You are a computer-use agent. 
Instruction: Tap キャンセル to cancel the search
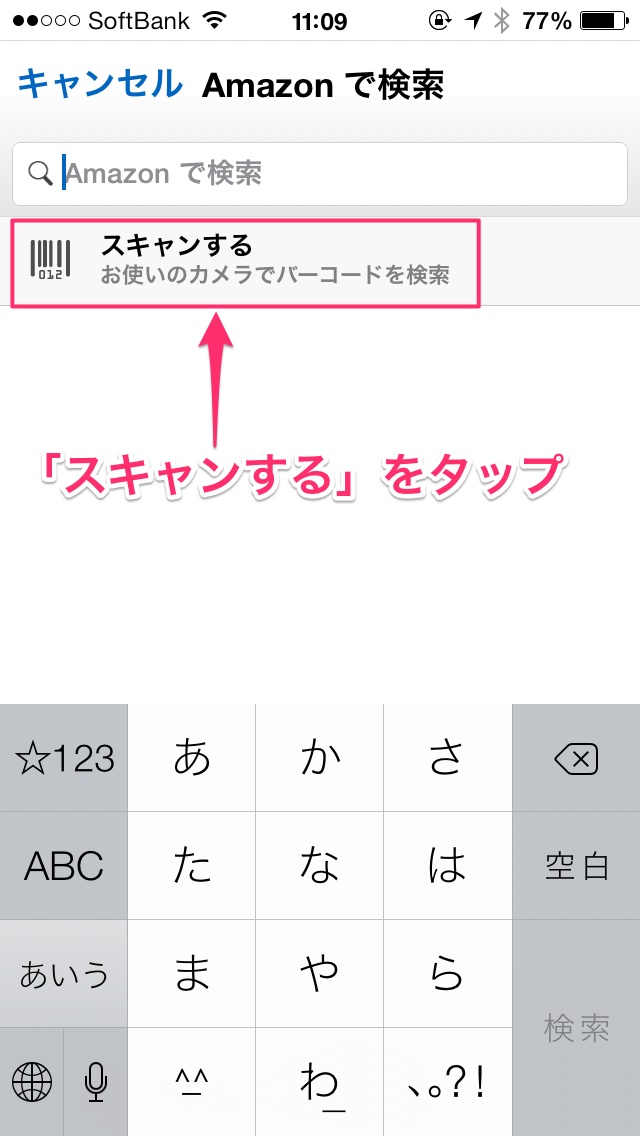pos(100,84)
